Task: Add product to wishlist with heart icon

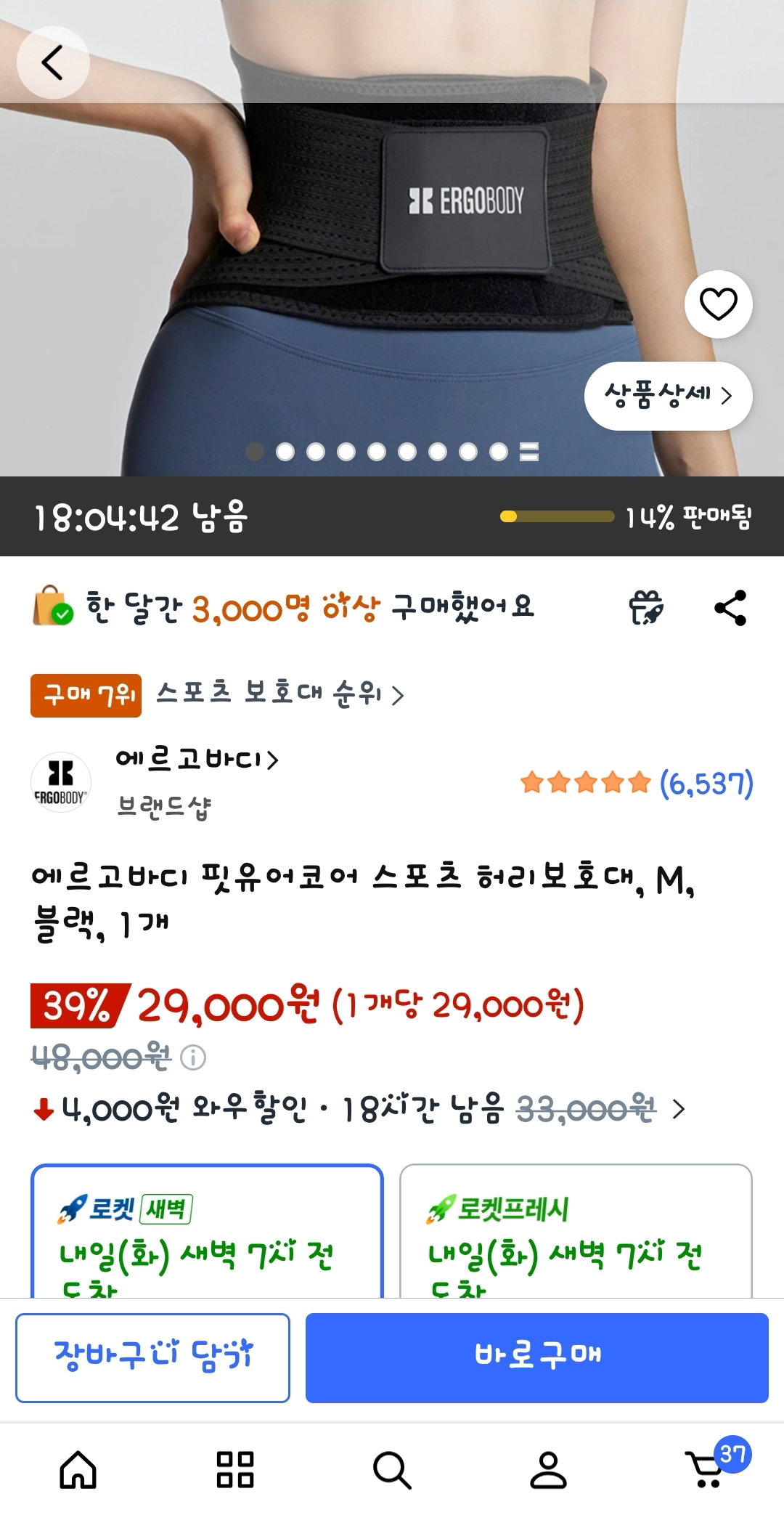Action: tap(718, 304)
